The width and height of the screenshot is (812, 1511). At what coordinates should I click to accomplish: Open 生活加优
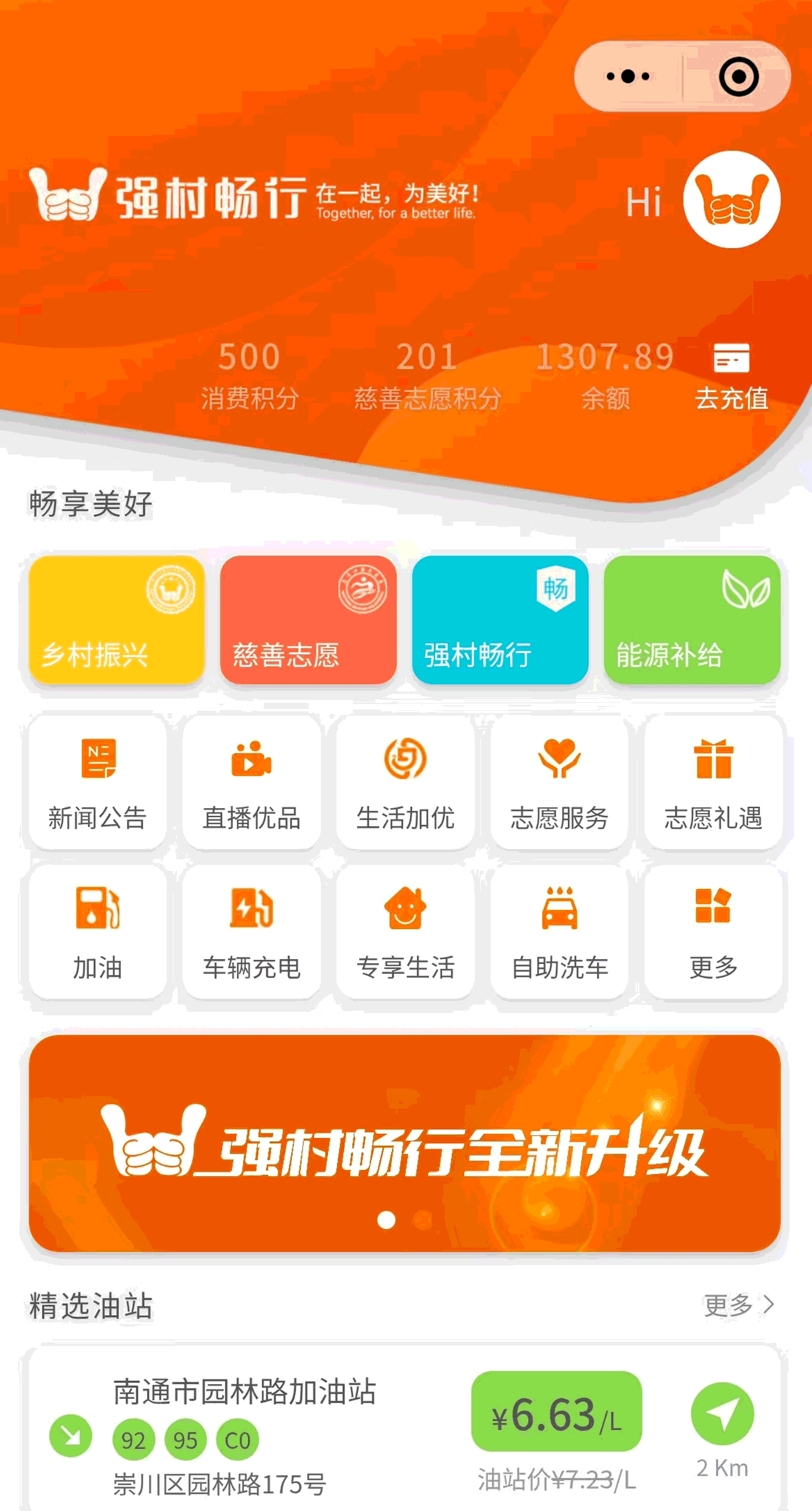[x=405, y=783]
